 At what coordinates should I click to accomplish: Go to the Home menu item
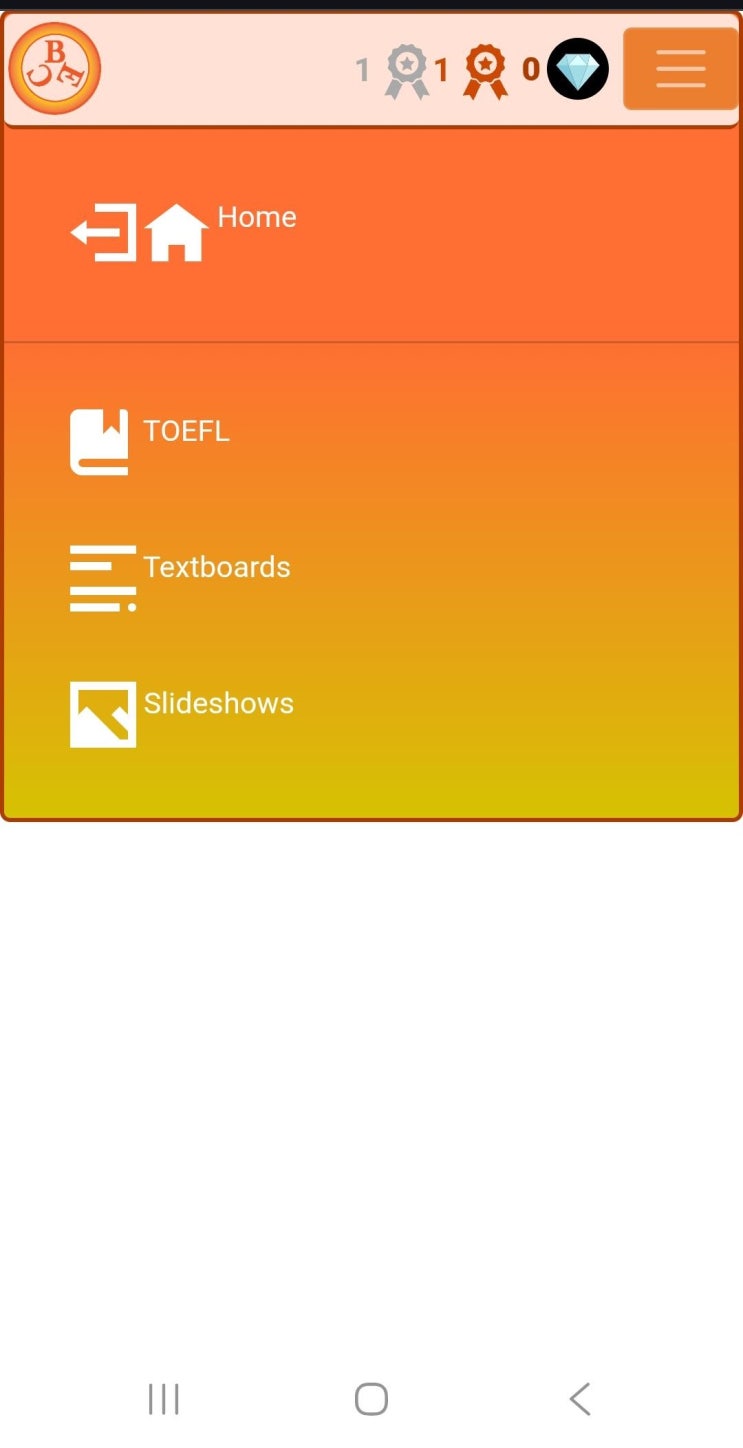coord(256,217)
